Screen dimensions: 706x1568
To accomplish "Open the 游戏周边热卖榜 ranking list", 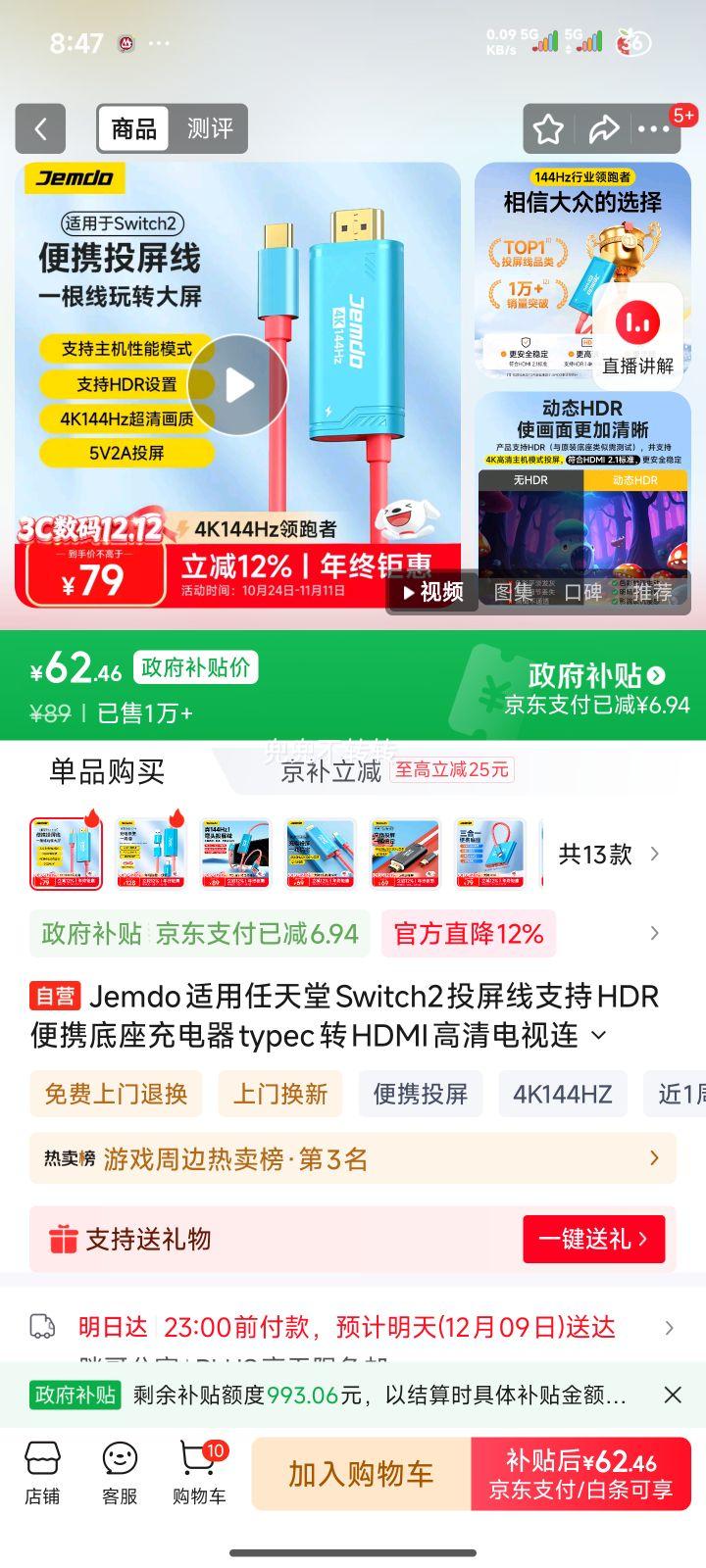I will [353, 1158].
